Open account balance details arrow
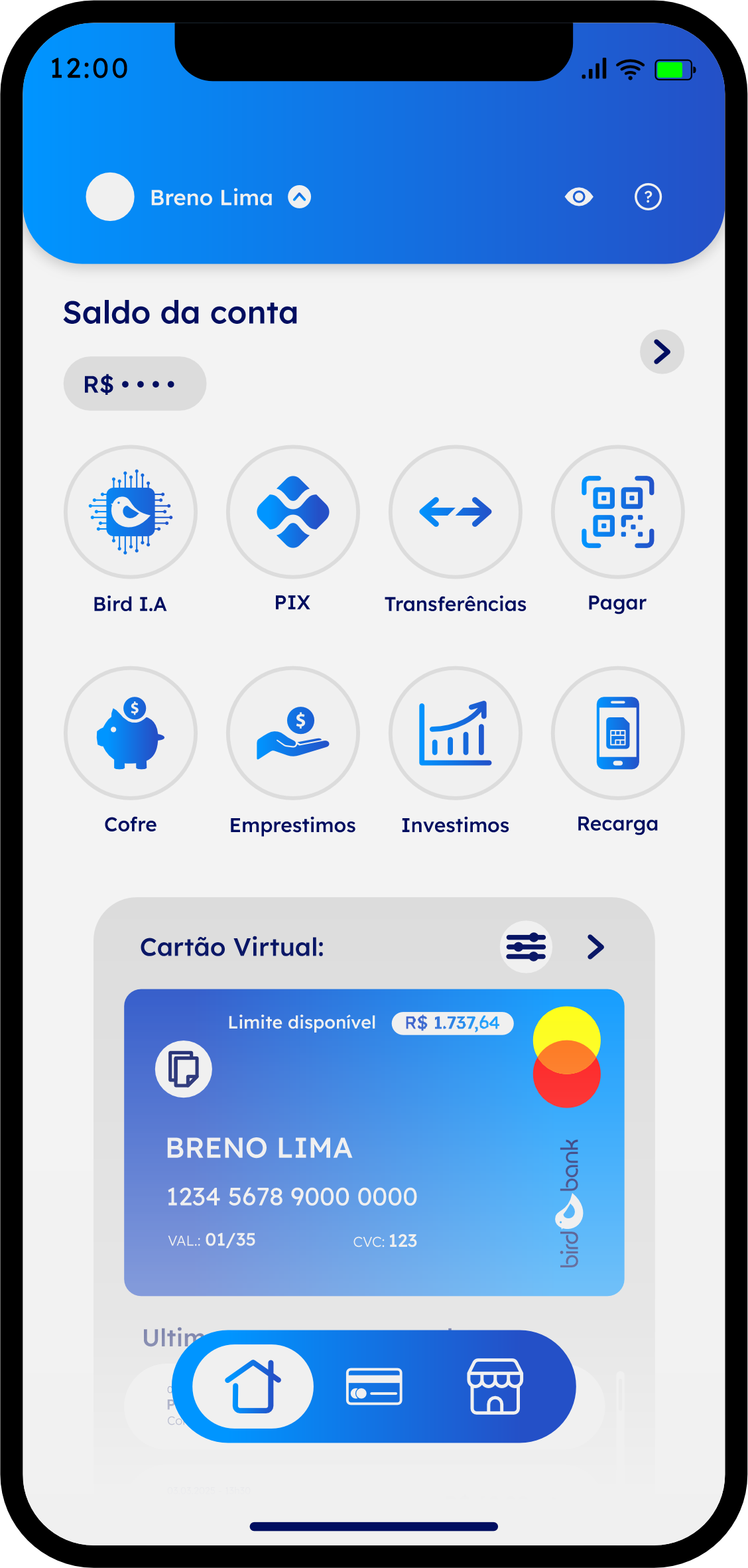 (662, 352)
